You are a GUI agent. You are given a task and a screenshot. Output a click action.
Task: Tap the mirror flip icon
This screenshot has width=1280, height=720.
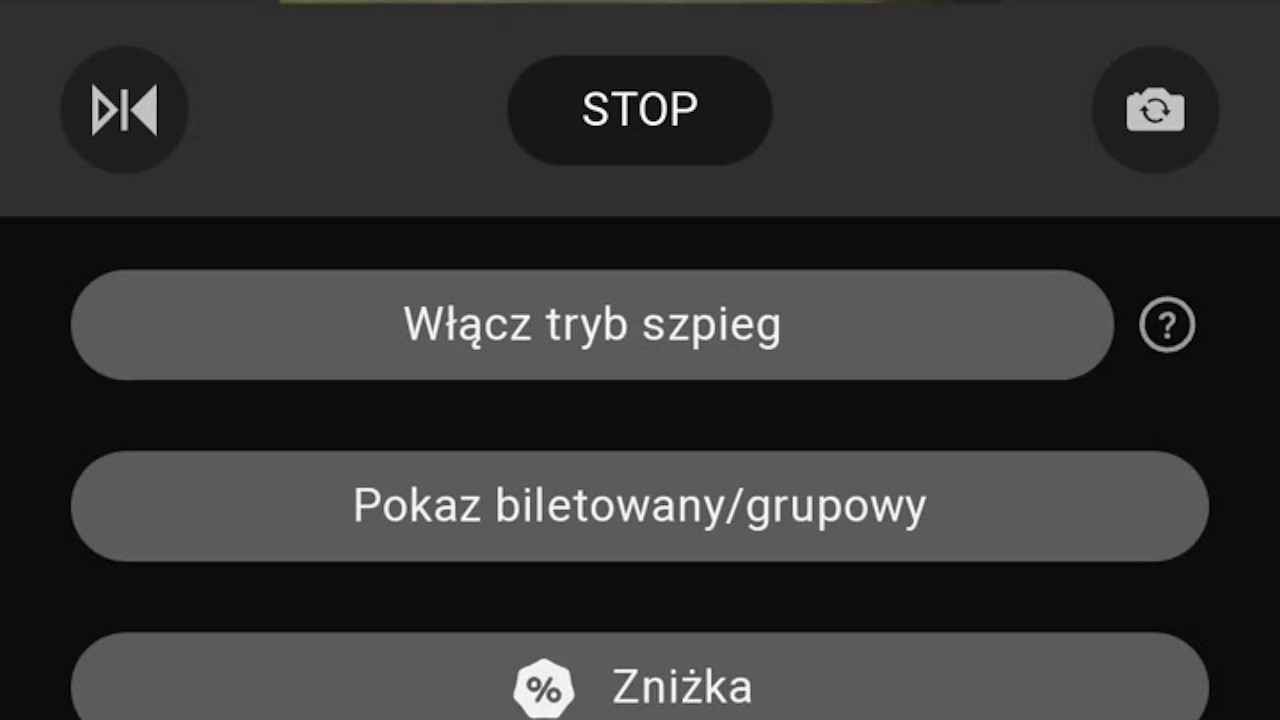click(124, 110)
